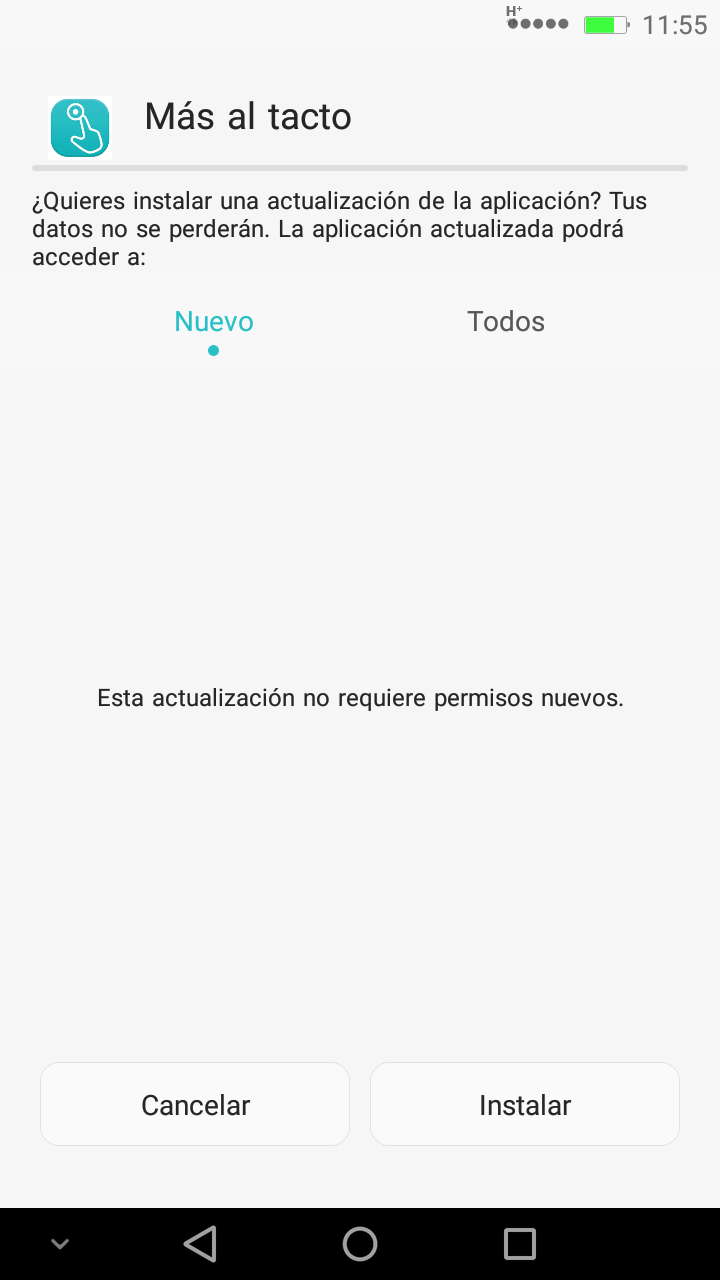Cancel the installation with Cancelar

click(195, 1104)
